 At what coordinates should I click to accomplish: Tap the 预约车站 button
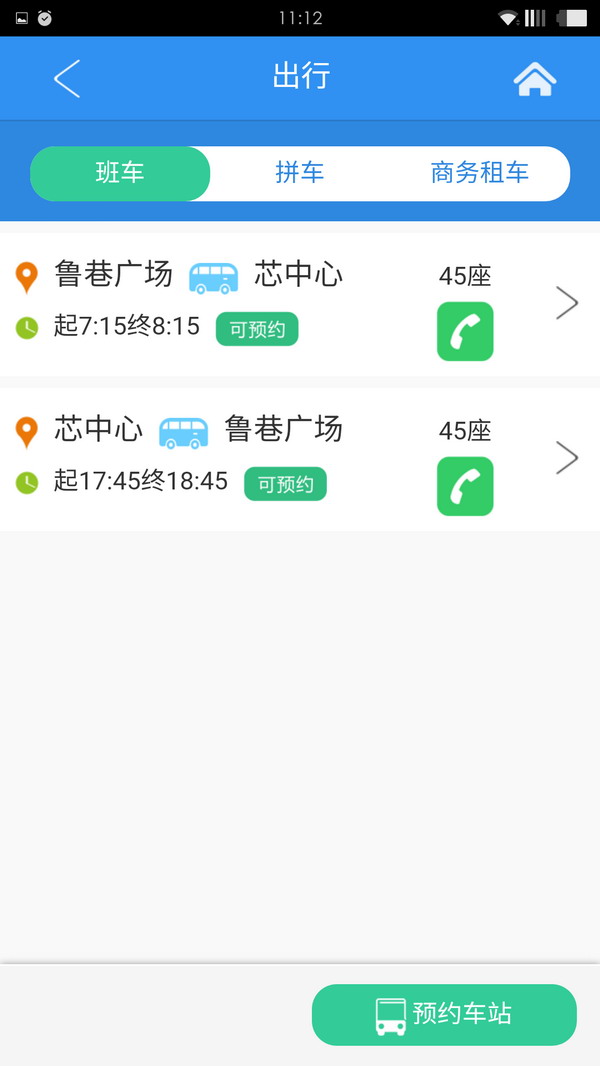pos(444,1014)
